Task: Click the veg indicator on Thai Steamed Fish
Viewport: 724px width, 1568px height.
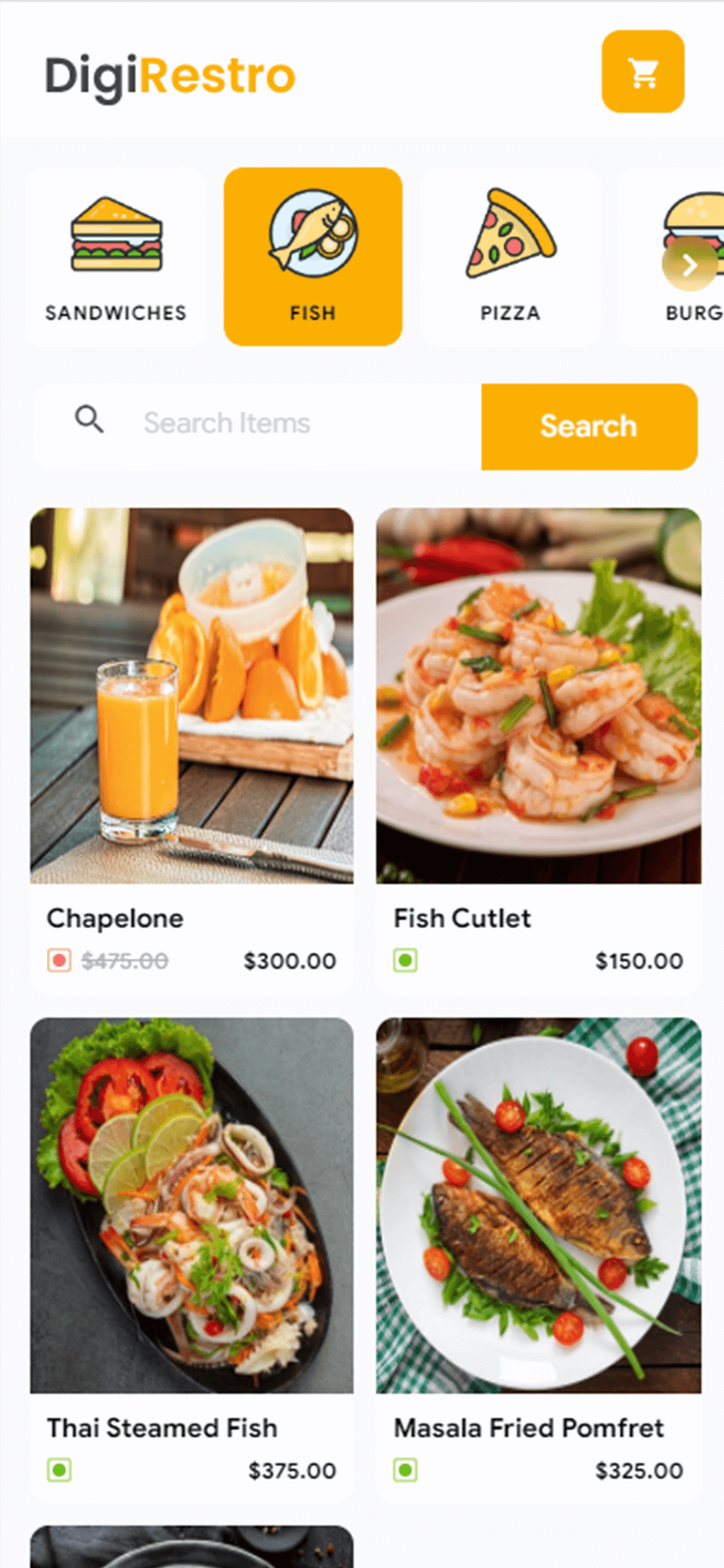Action: click(59, 1469)
